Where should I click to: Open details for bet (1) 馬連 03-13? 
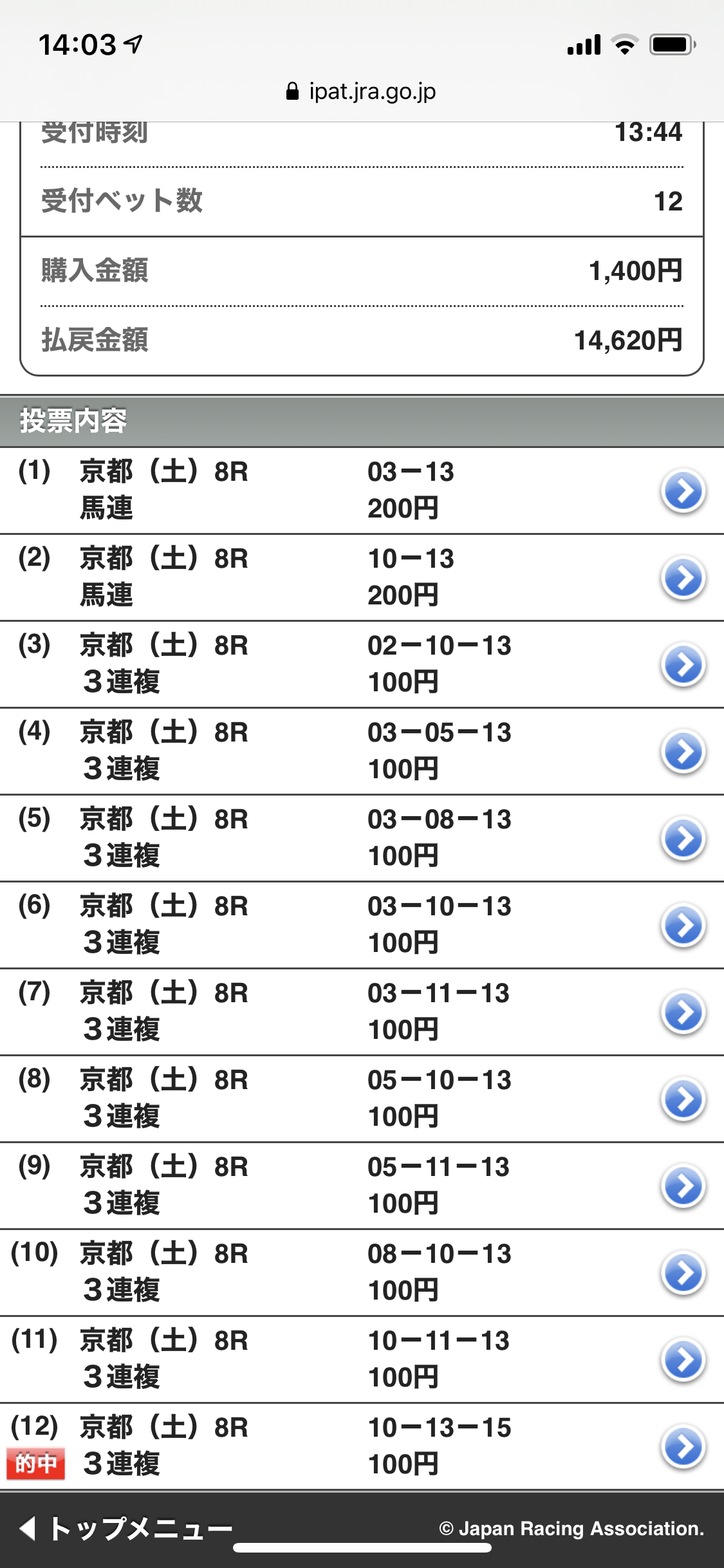(x=683, y=491)
